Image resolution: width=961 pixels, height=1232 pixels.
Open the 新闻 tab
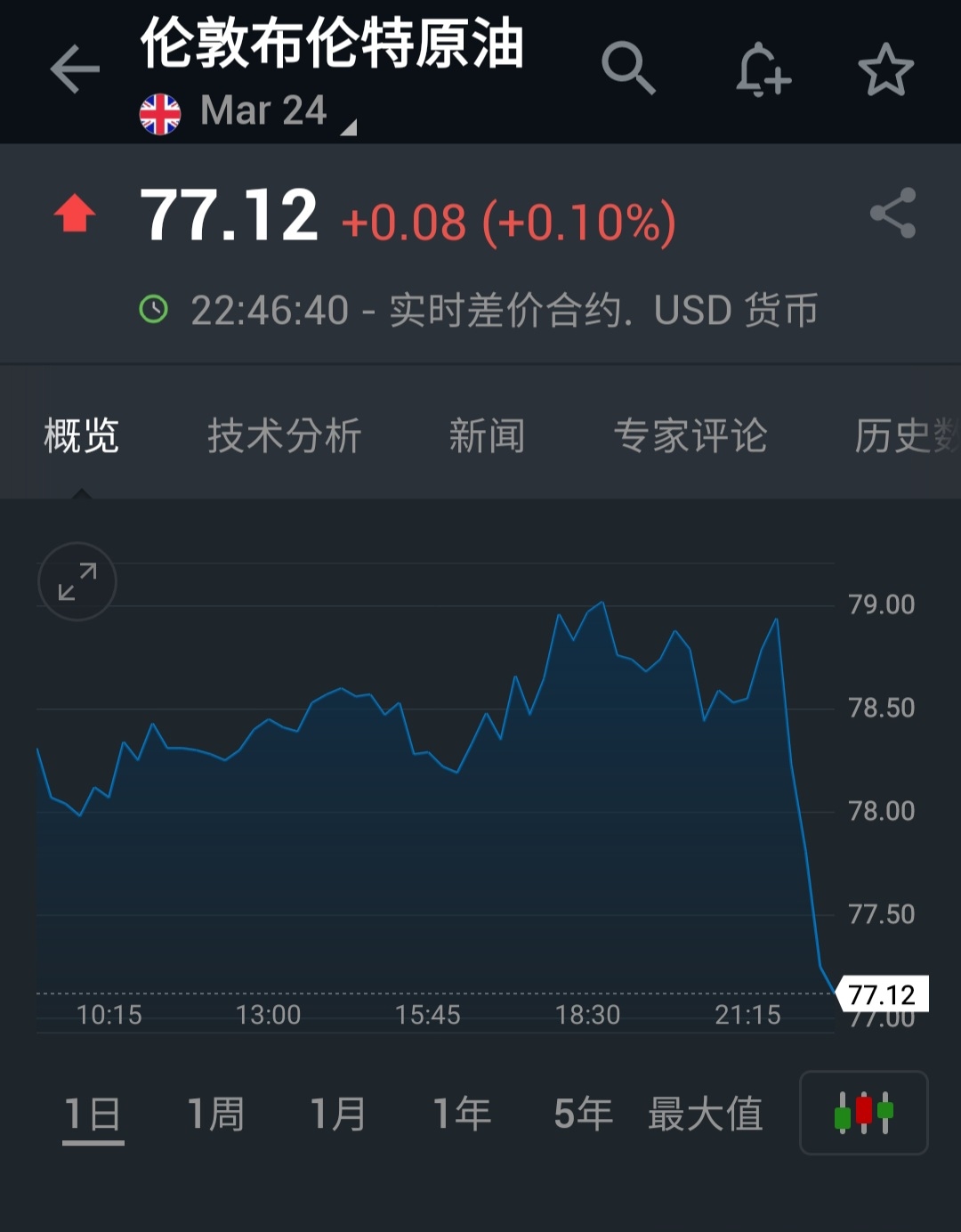tap(487, 436)
